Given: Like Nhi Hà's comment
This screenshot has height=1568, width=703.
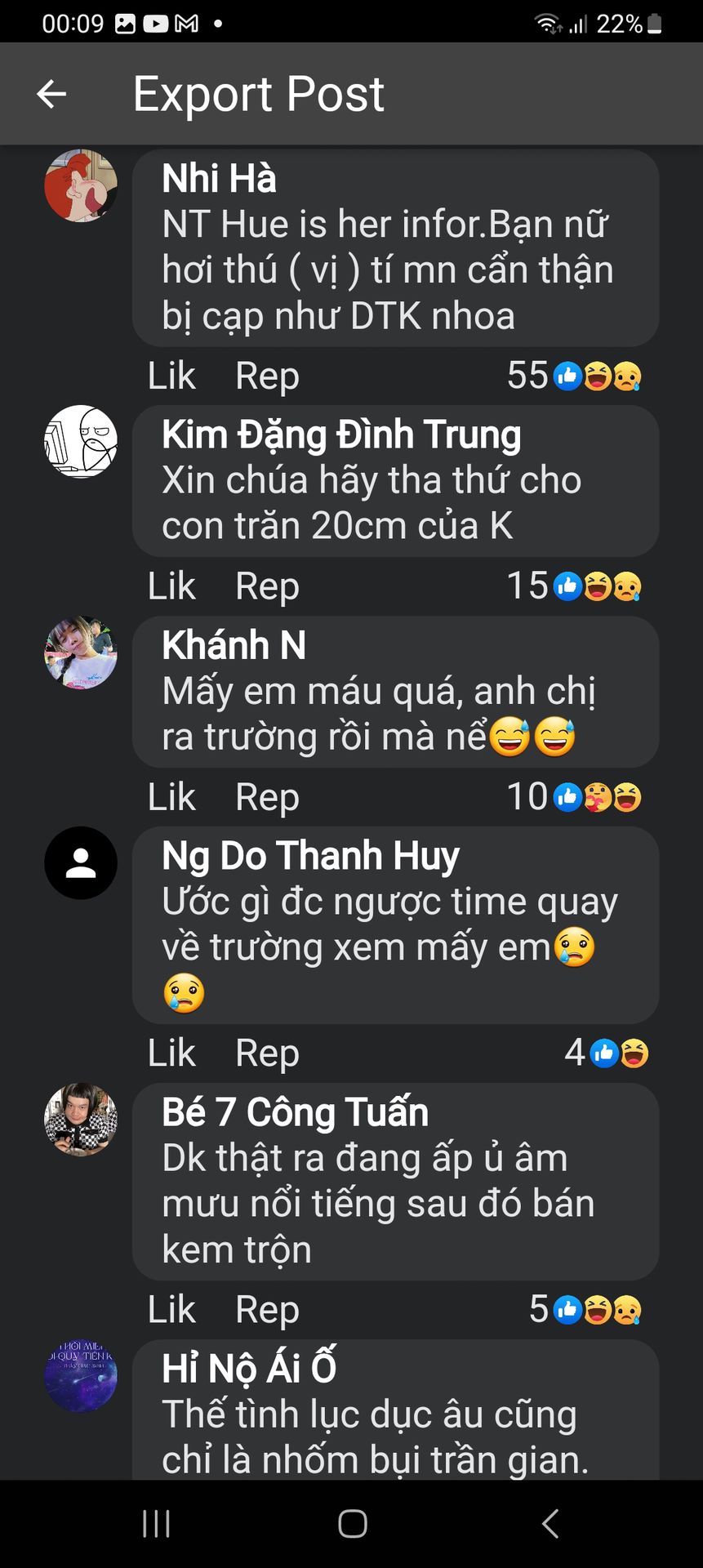Looking at the screenshot, I should click(x=171, y=376).
